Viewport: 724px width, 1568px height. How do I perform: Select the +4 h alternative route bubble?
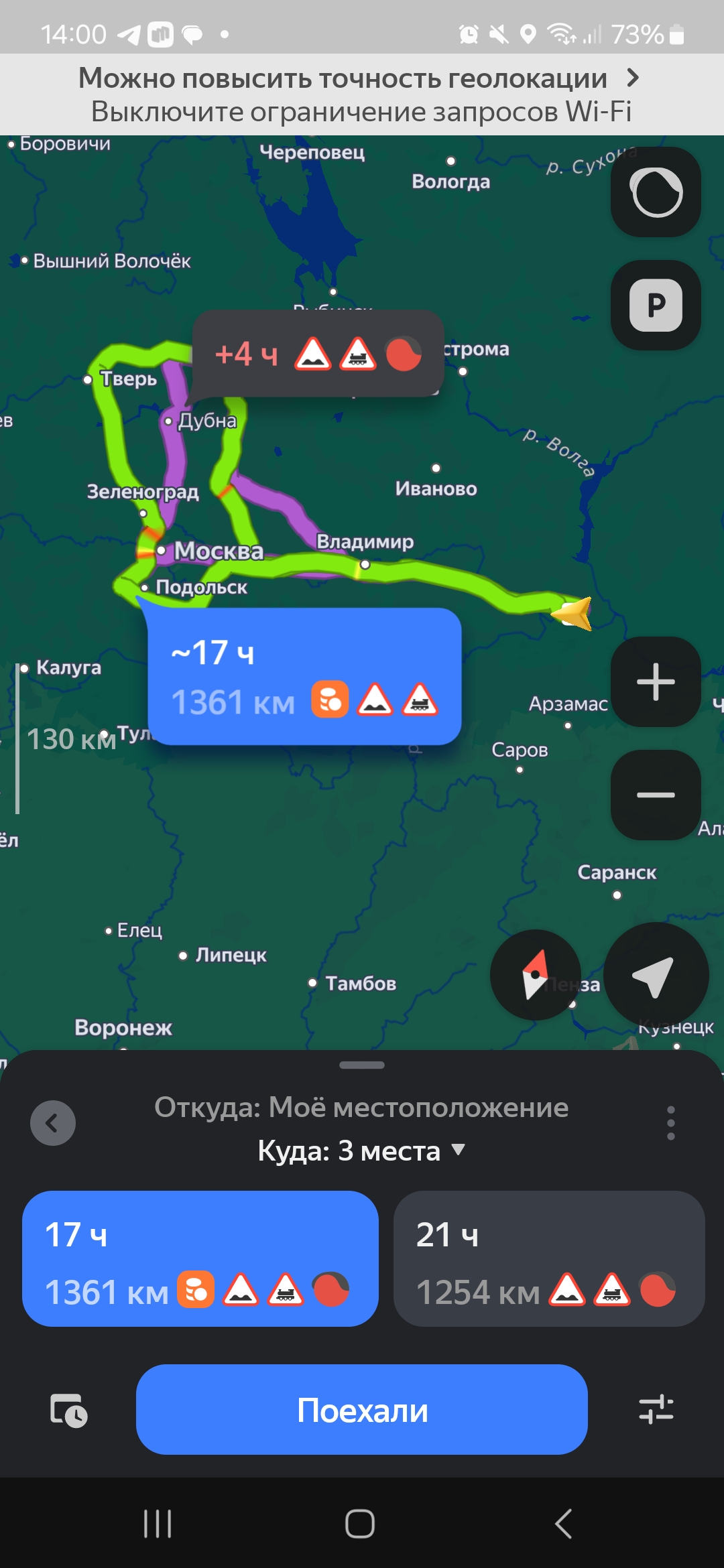coord(318,354)
